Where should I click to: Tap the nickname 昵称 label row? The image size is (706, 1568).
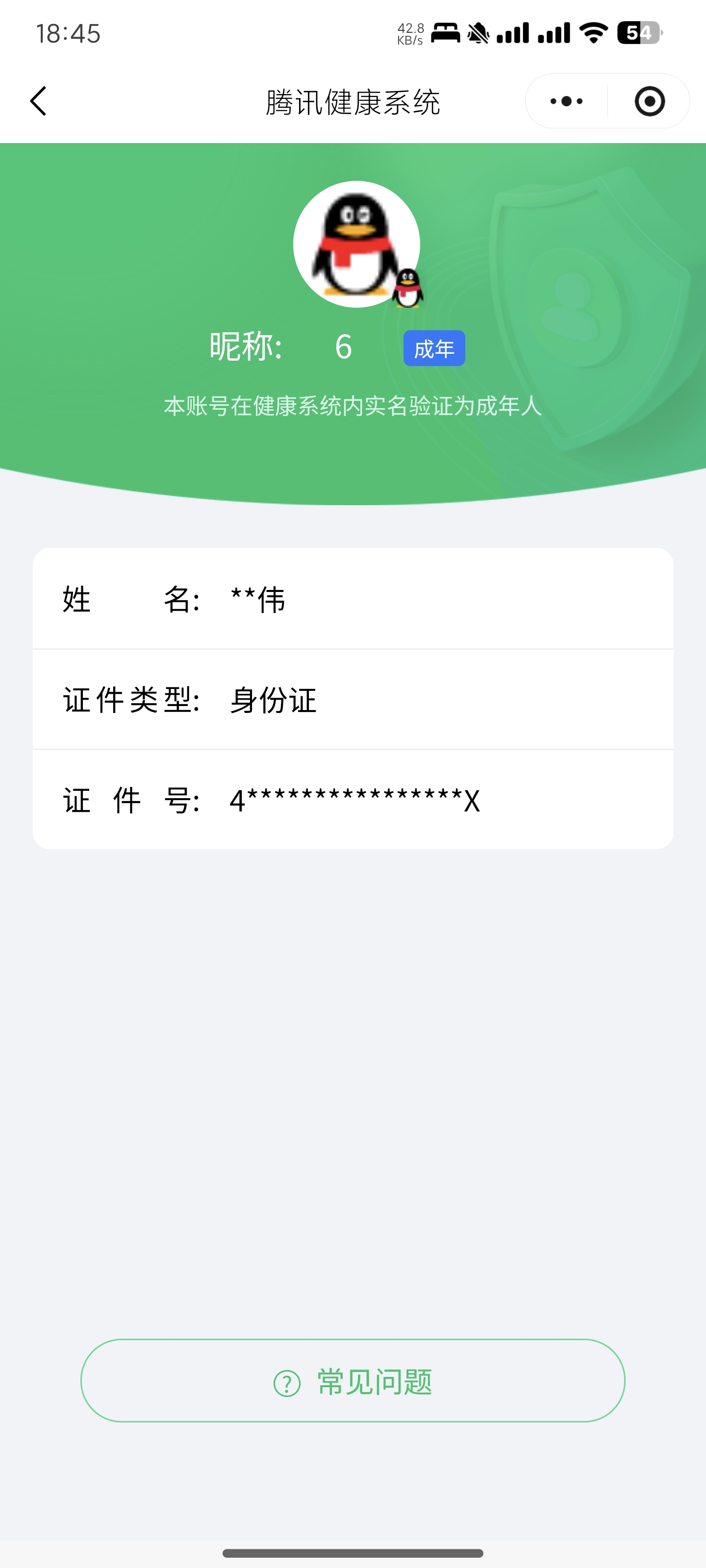pos(244,346)
